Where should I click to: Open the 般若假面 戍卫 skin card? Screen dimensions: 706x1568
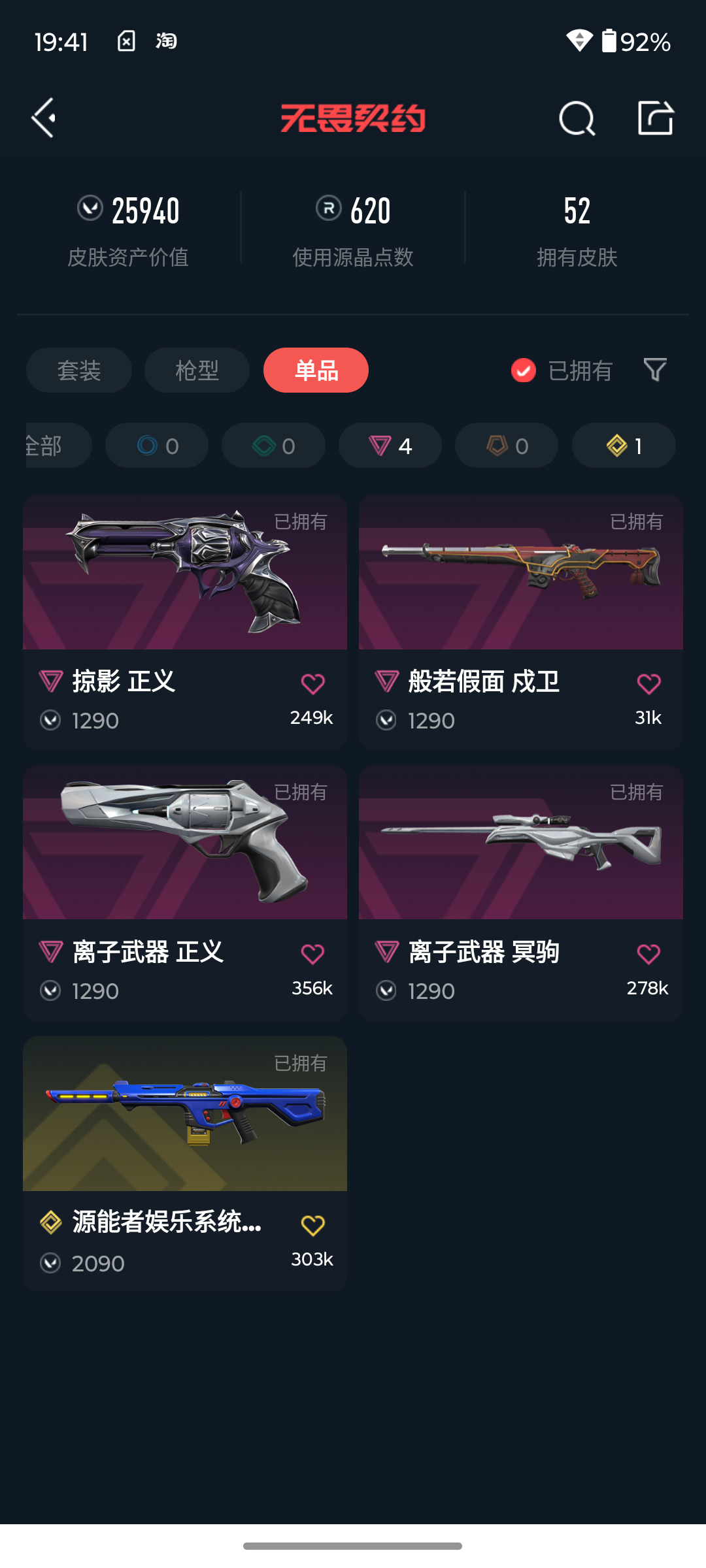521,622
